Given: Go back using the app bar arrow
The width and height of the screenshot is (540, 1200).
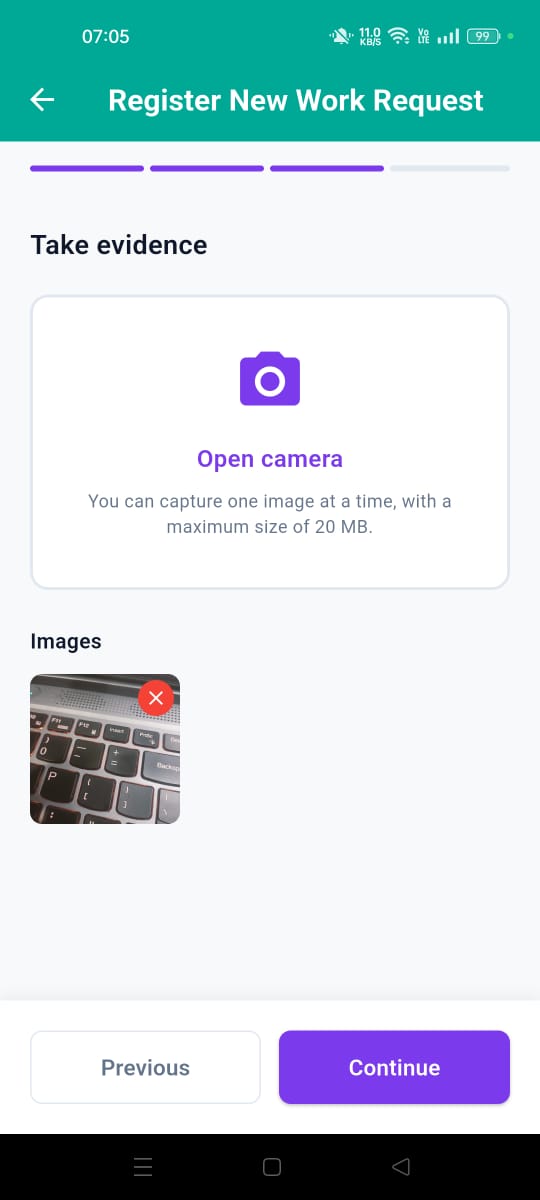Looking at the screenshot, I should (x=42, y=100).
